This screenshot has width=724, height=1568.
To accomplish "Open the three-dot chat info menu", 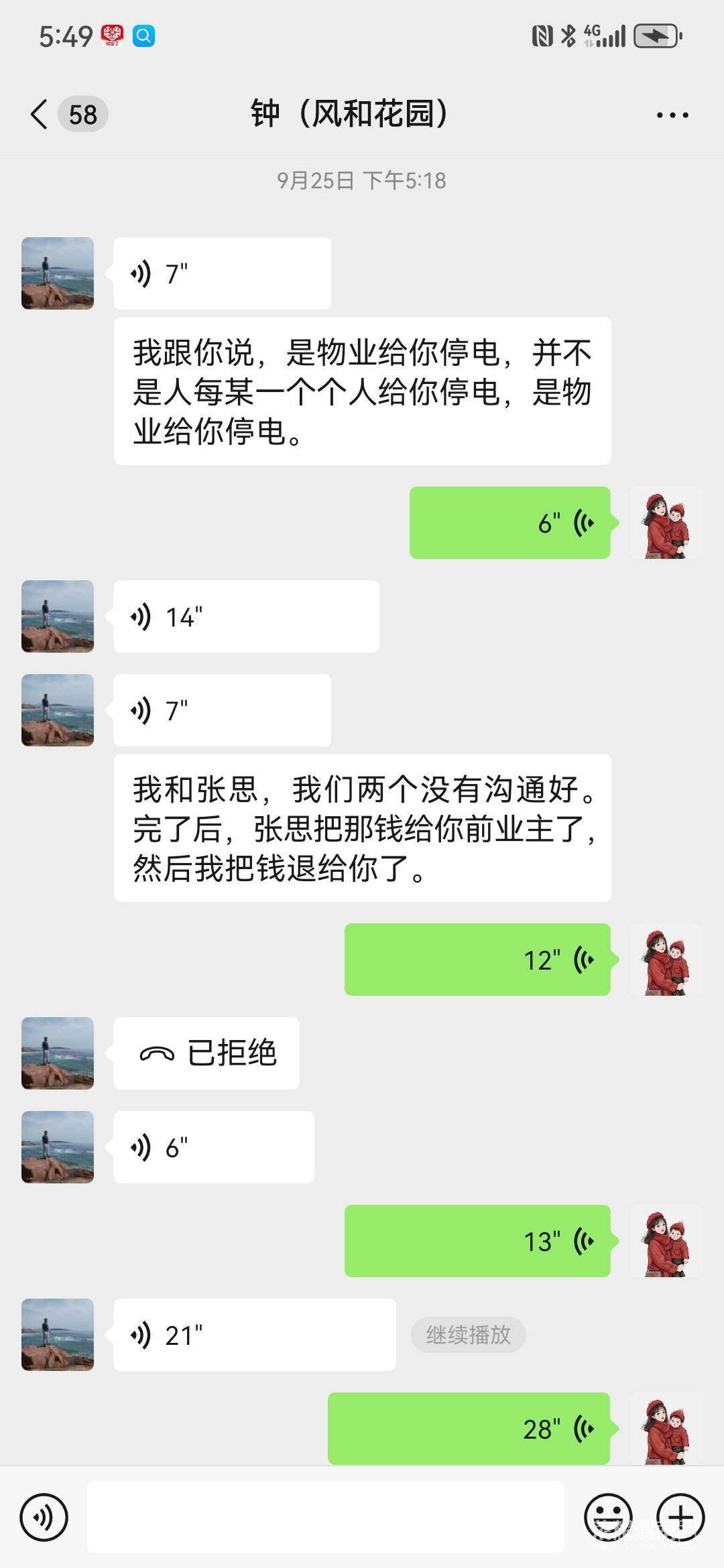I will pyautogui.click(x=672, y=115).
